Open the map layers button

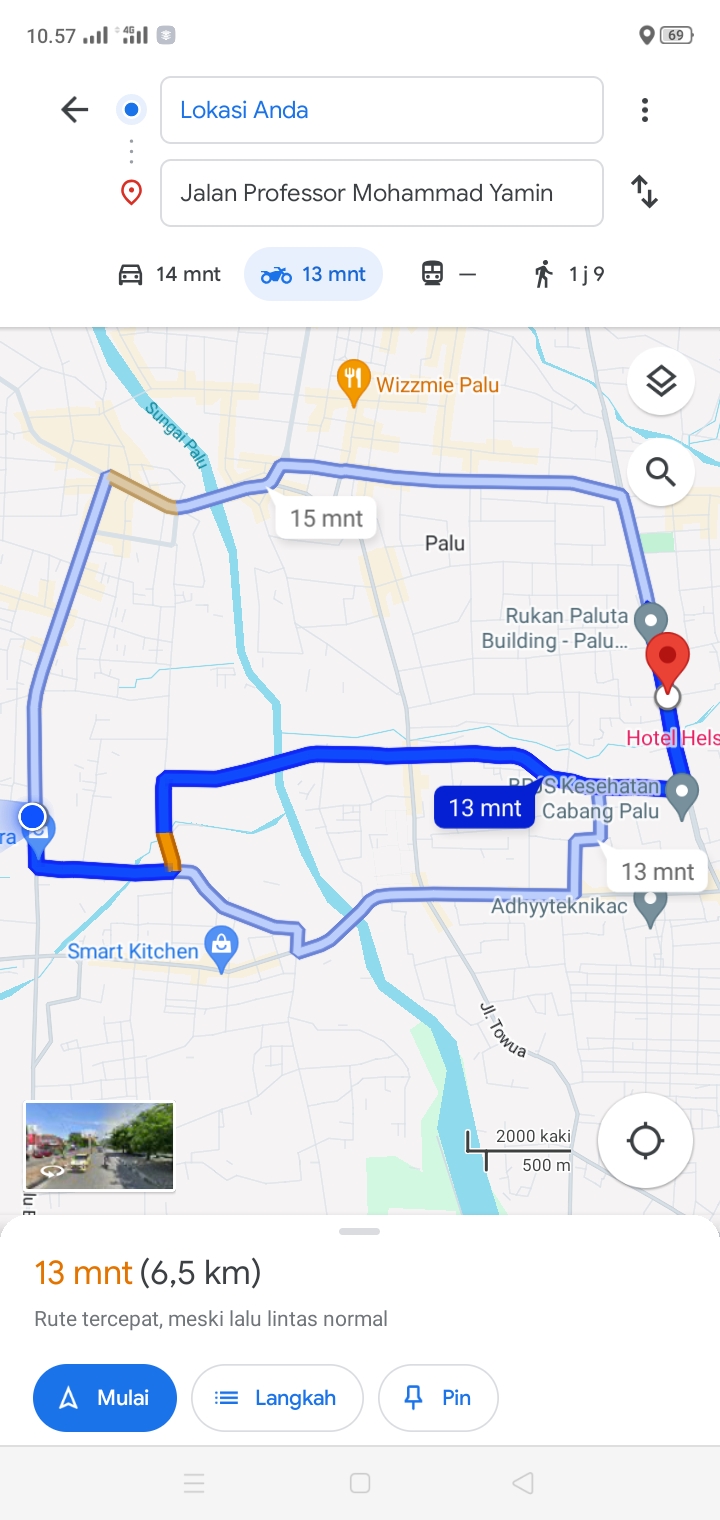pos(661,381)
